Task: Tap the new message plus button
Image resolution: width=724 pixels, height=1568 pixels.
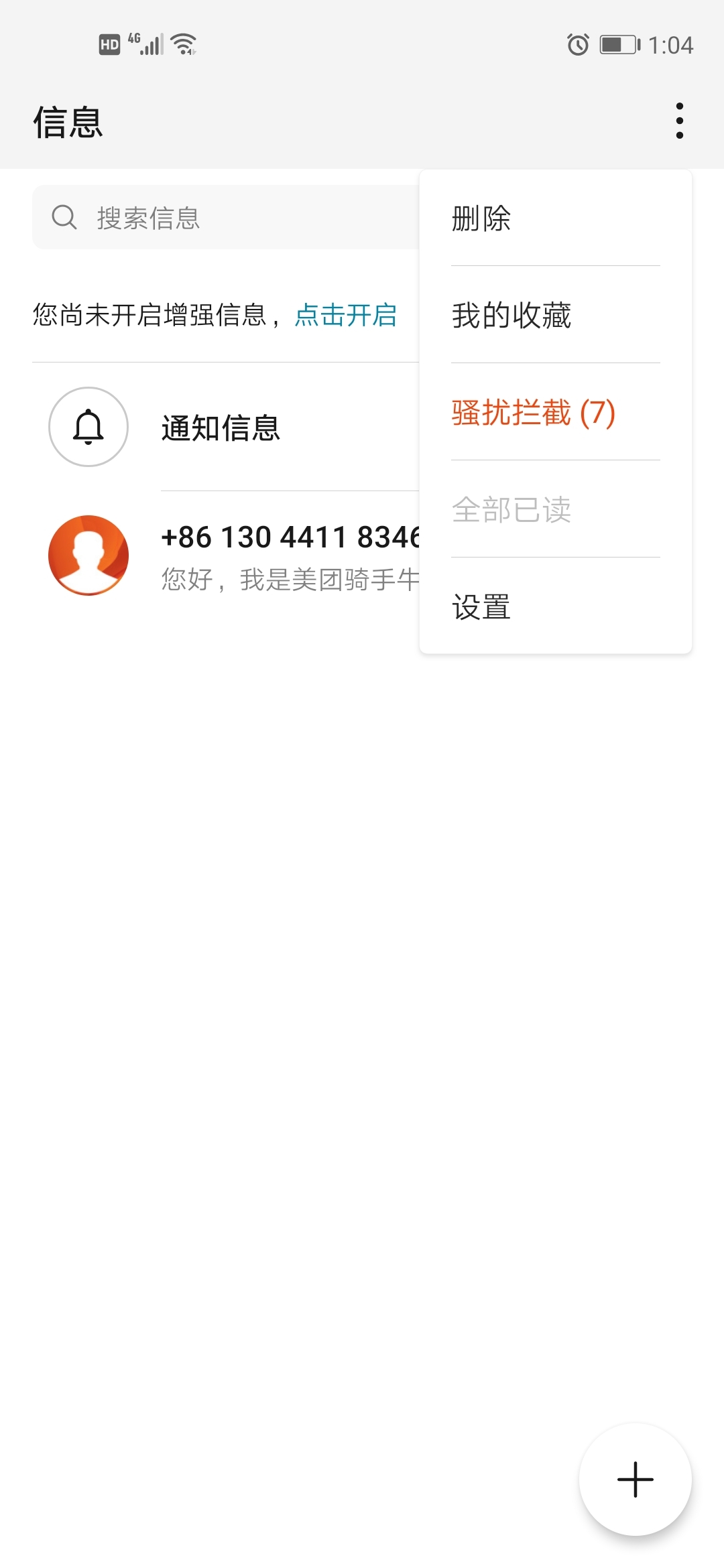Action: (635, 1478)
